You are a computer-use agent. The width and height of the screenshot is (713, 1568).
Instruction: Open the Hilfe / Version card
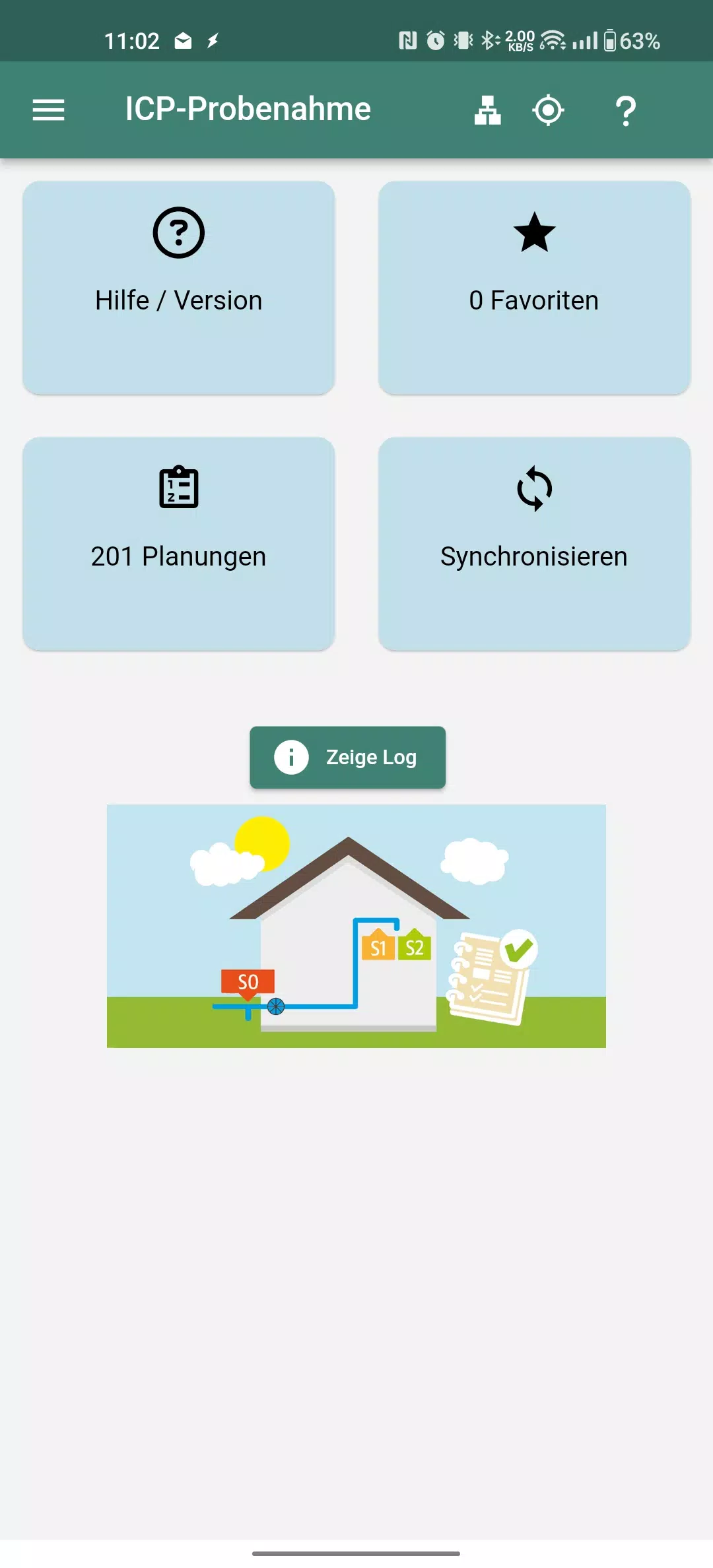click(x=179, y=288)
